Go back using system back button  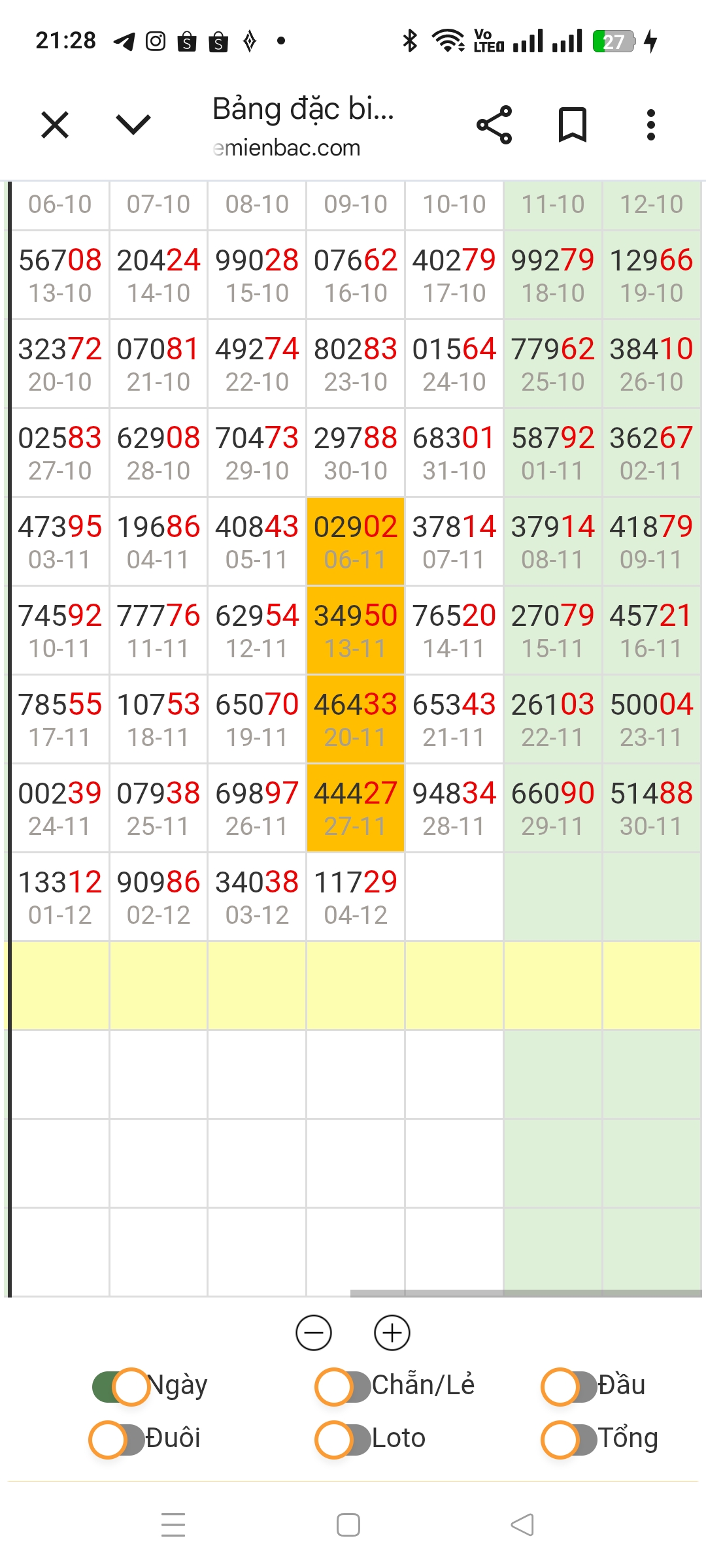[x=522, y=1526]
